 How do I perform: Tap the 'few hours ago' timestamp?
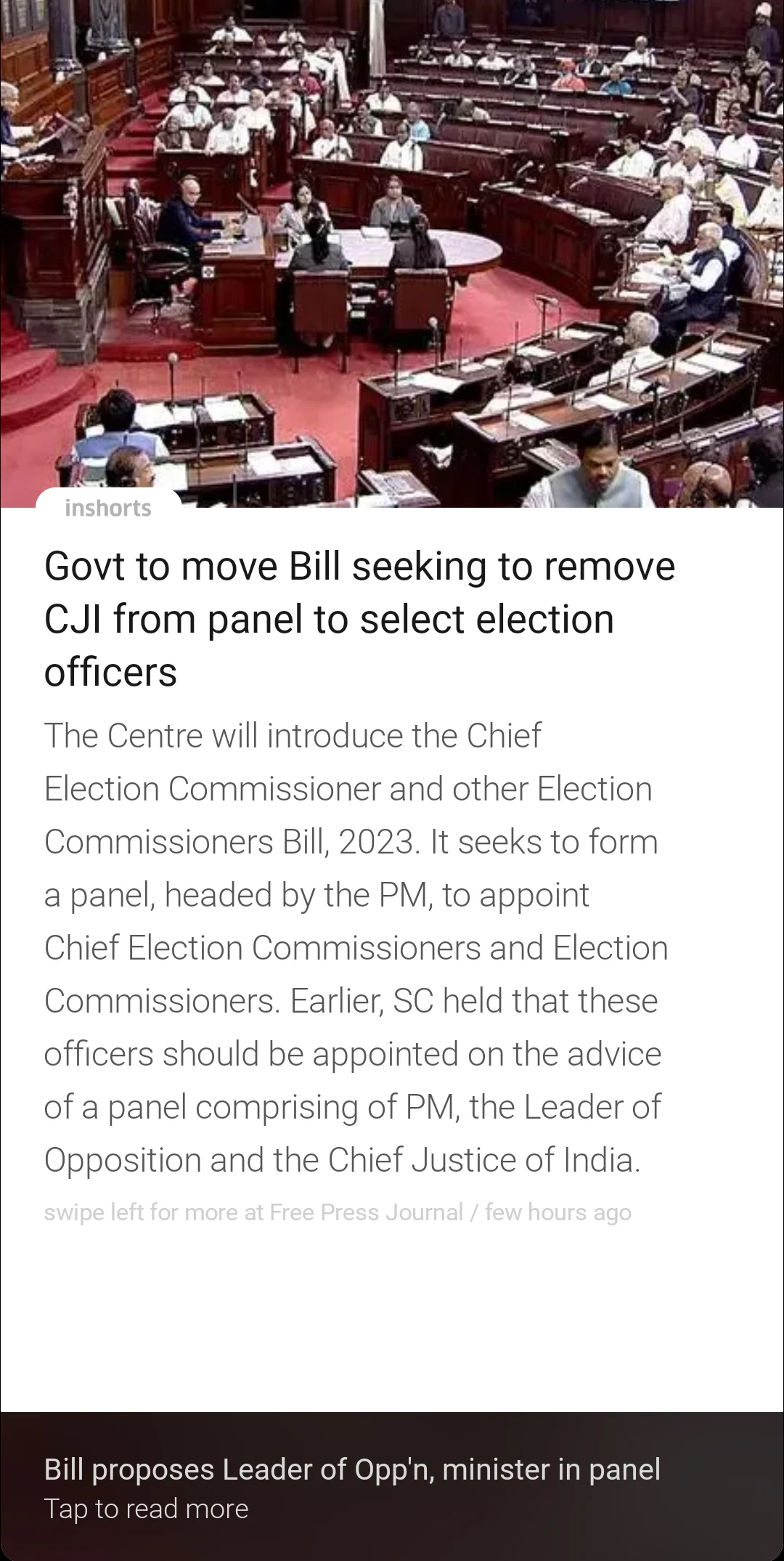[559, 1212]
